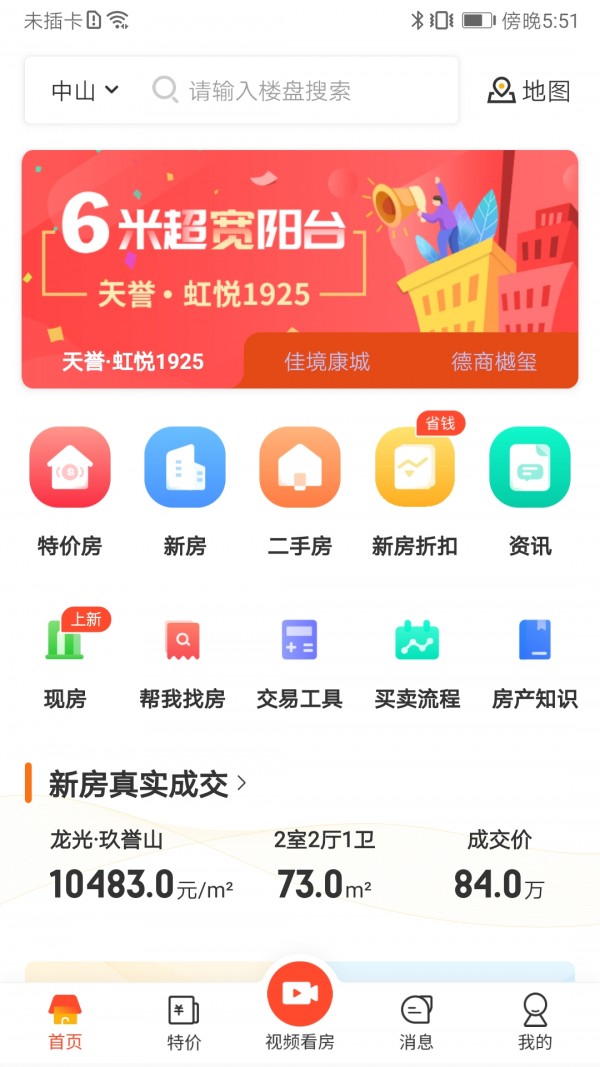Go to the 我的 profile tab
Image resolution: width=600 pixels, height=1067 pixels.
point(535,1024)
